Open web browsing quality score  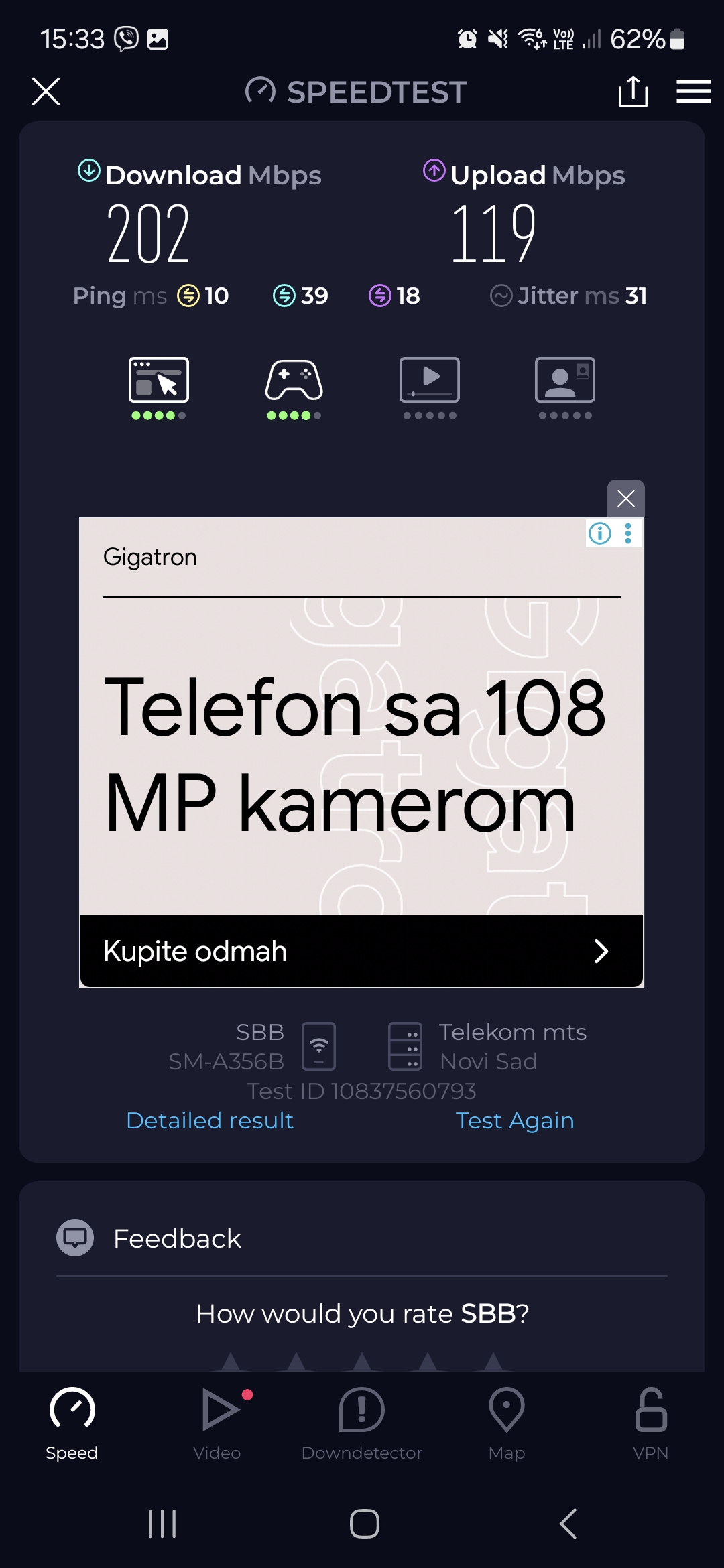pos(159,387)
